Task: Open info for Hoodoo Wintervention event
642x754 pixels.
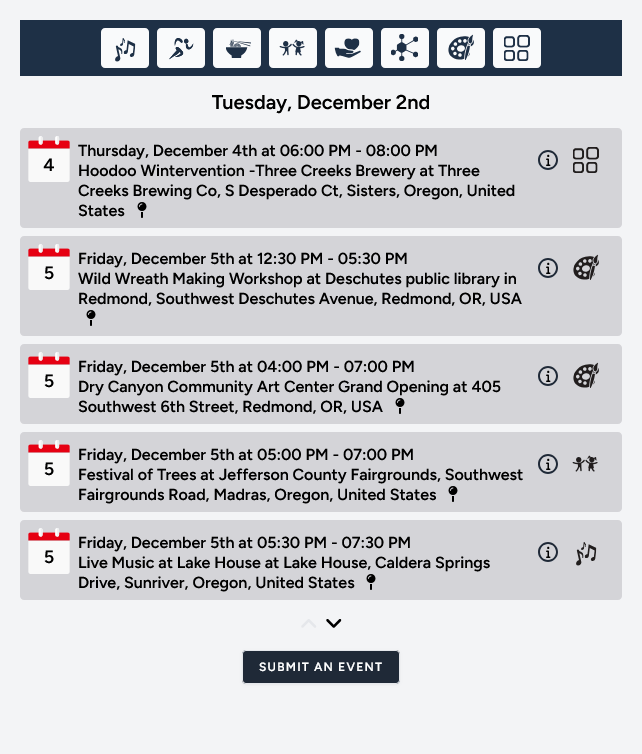Action: coord(548,160)
